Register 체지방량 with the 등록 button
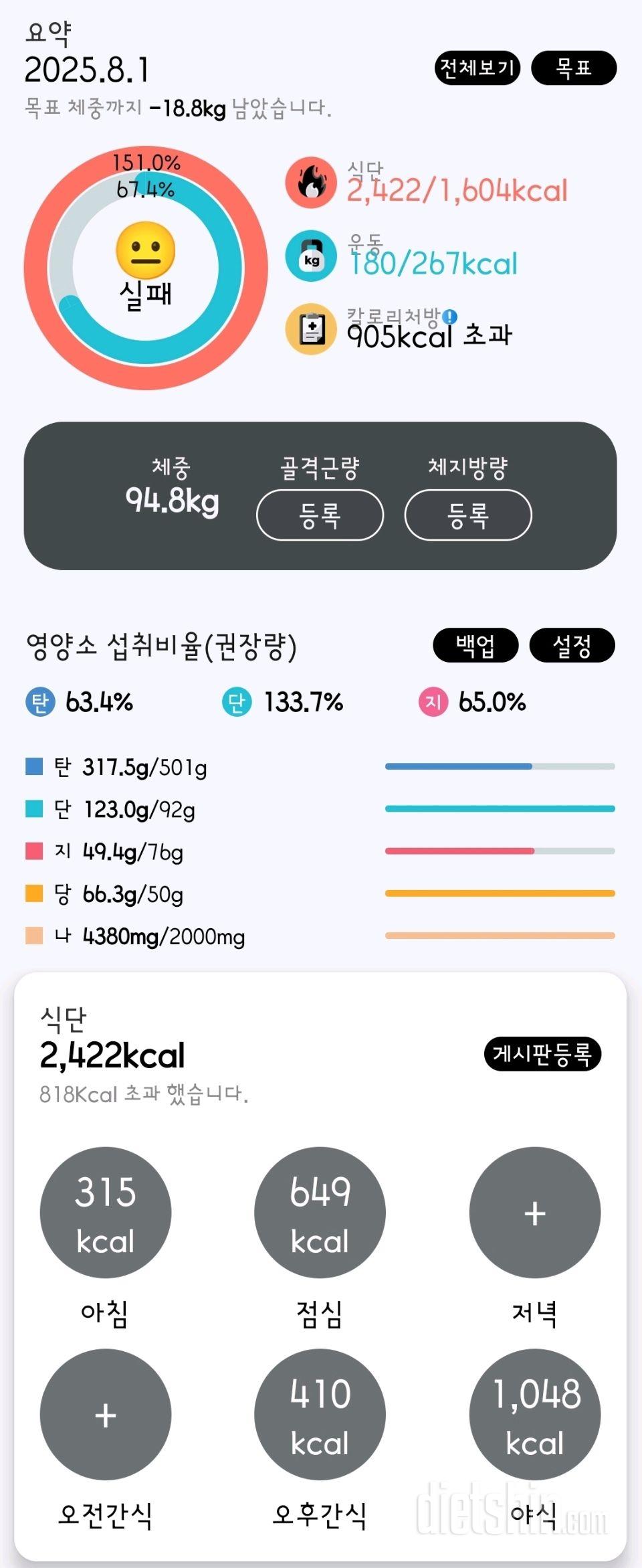 pyautogui.click(x=467, y=515)
